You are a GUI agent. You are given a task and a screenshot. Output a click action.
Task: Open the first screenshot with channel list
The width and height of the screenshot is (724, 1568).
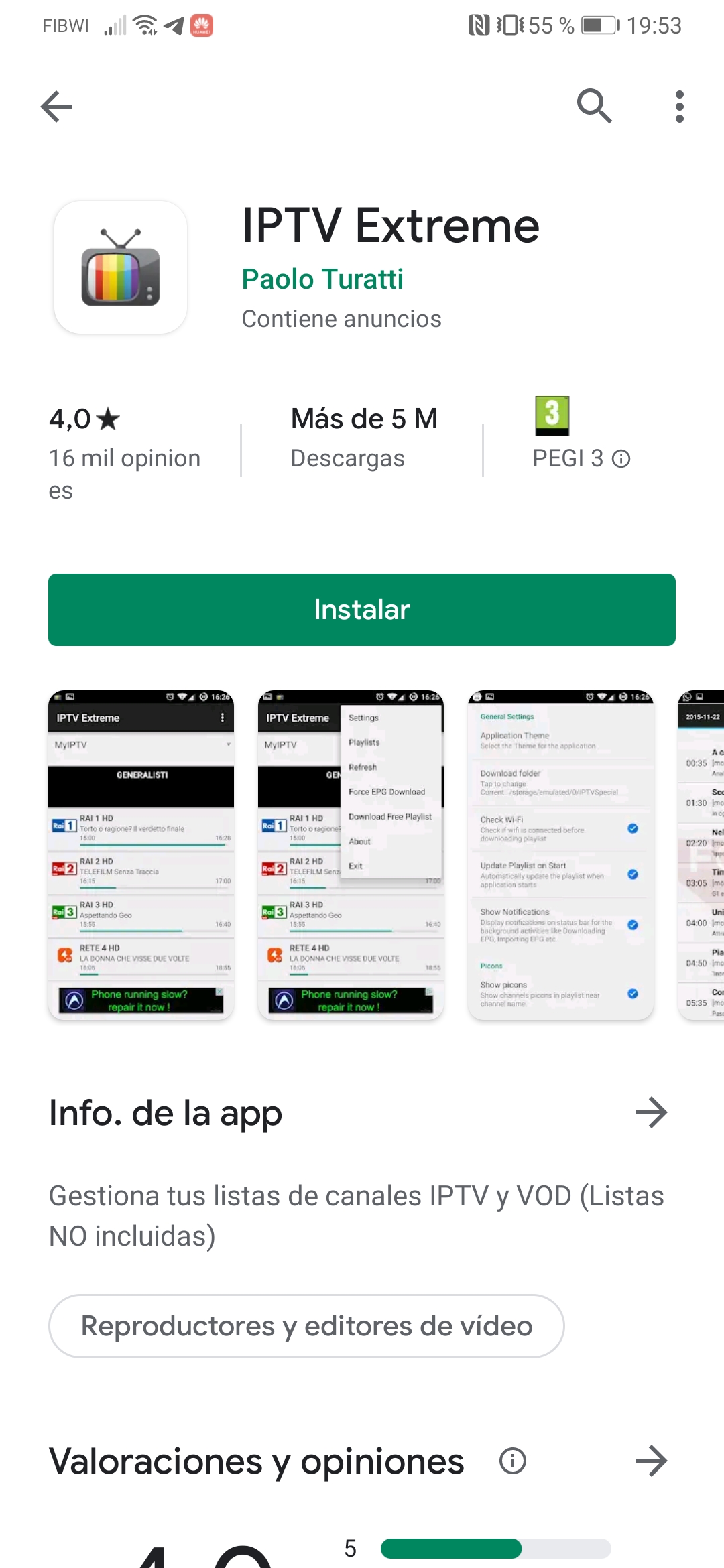(141, 854)
